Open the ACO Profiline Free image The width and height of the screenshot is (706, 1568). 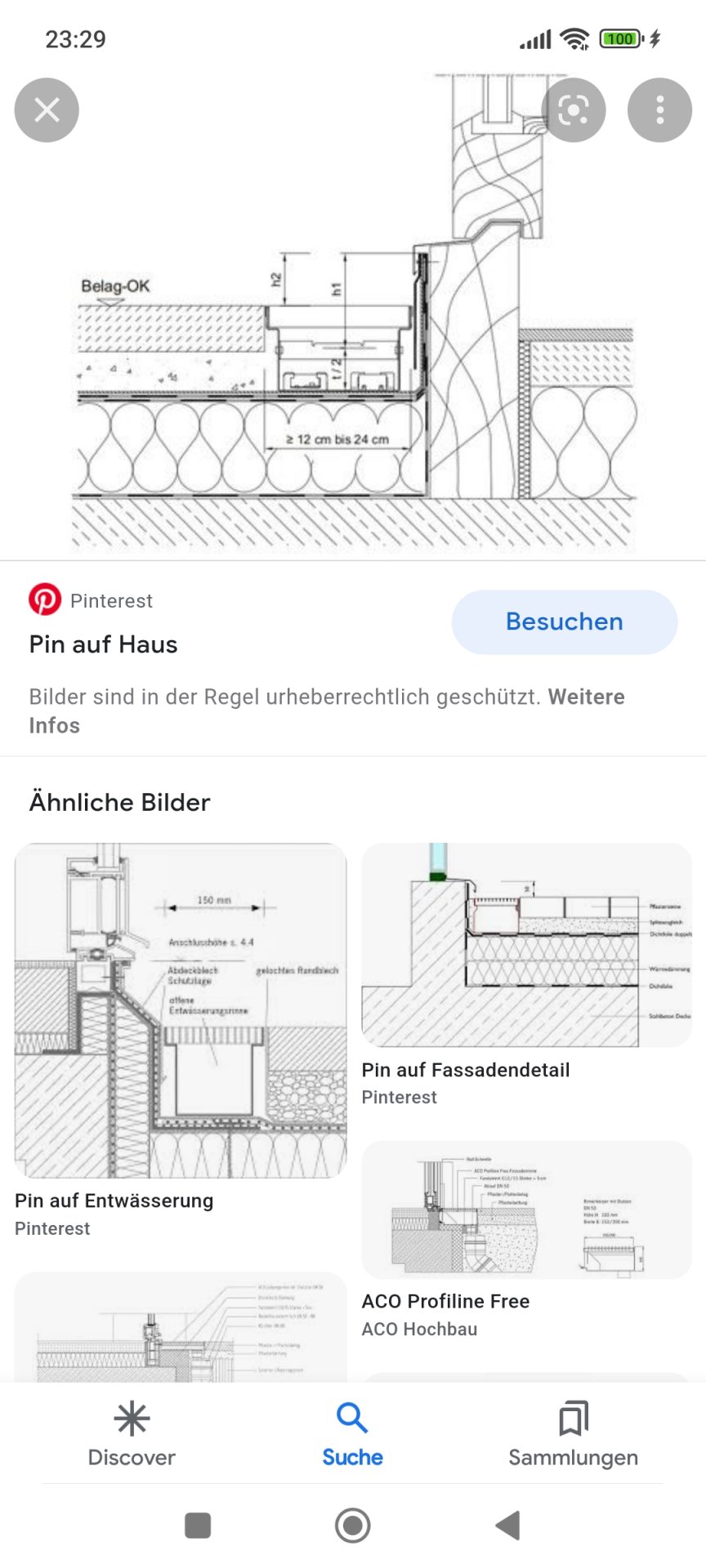[526, 1209]
